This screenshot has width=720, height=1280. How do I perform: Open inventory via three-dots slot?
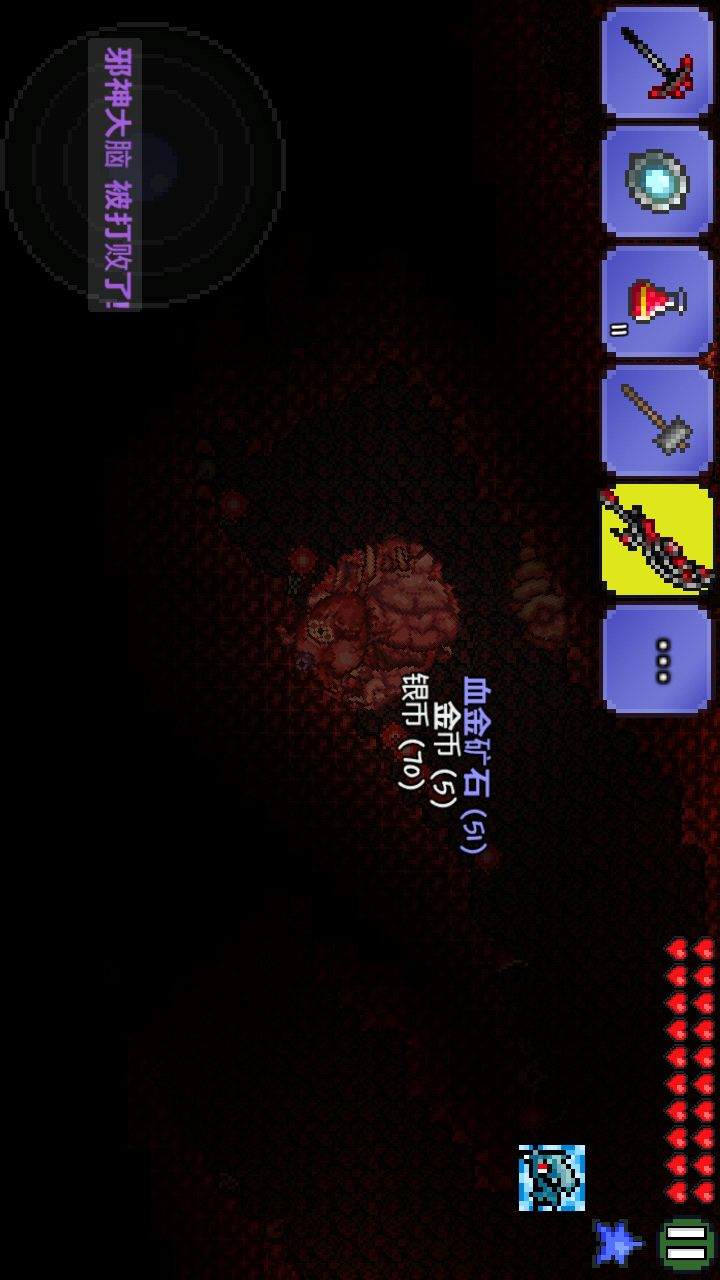click(x=657, y=660)
